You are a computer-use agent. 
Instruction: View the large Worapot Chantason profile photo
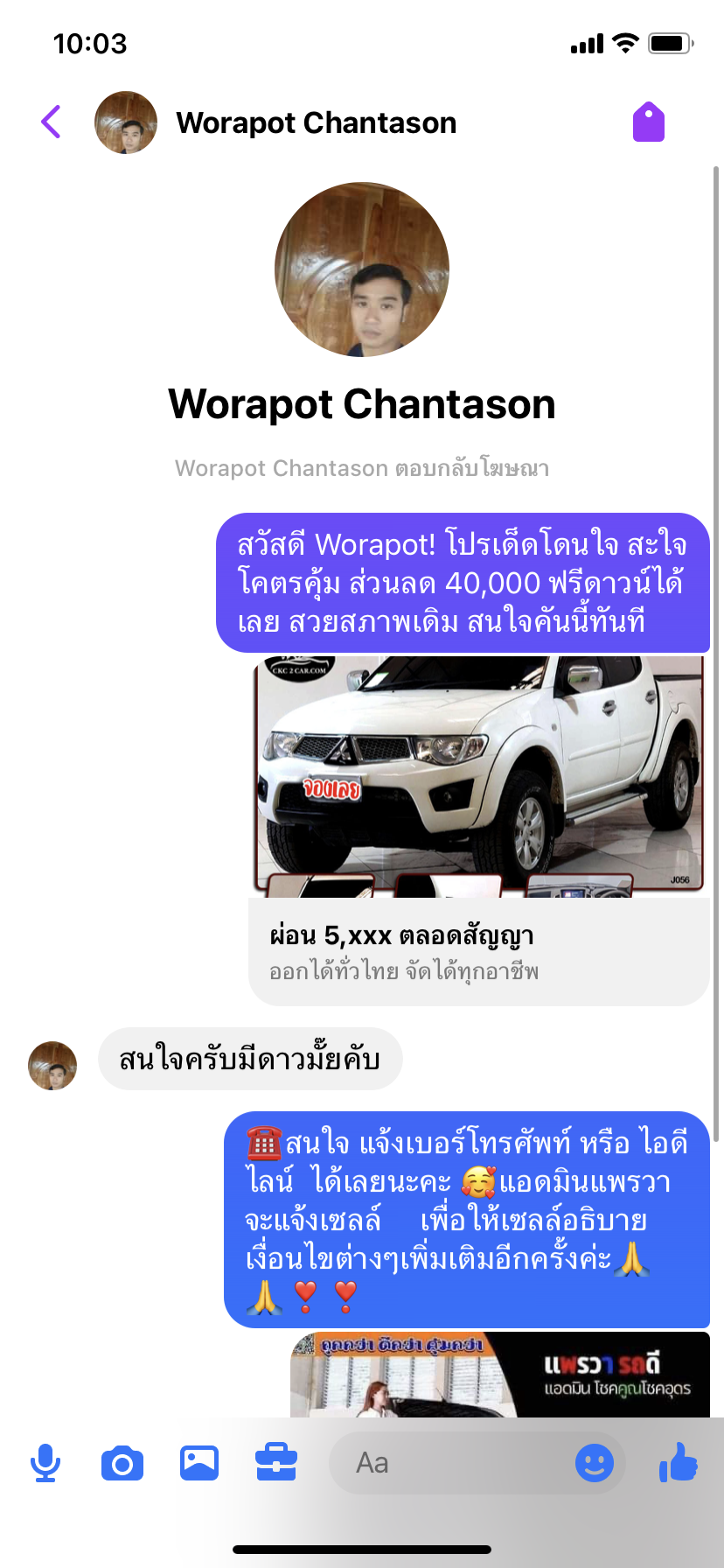pyautogui.click(x=362, y=269)
